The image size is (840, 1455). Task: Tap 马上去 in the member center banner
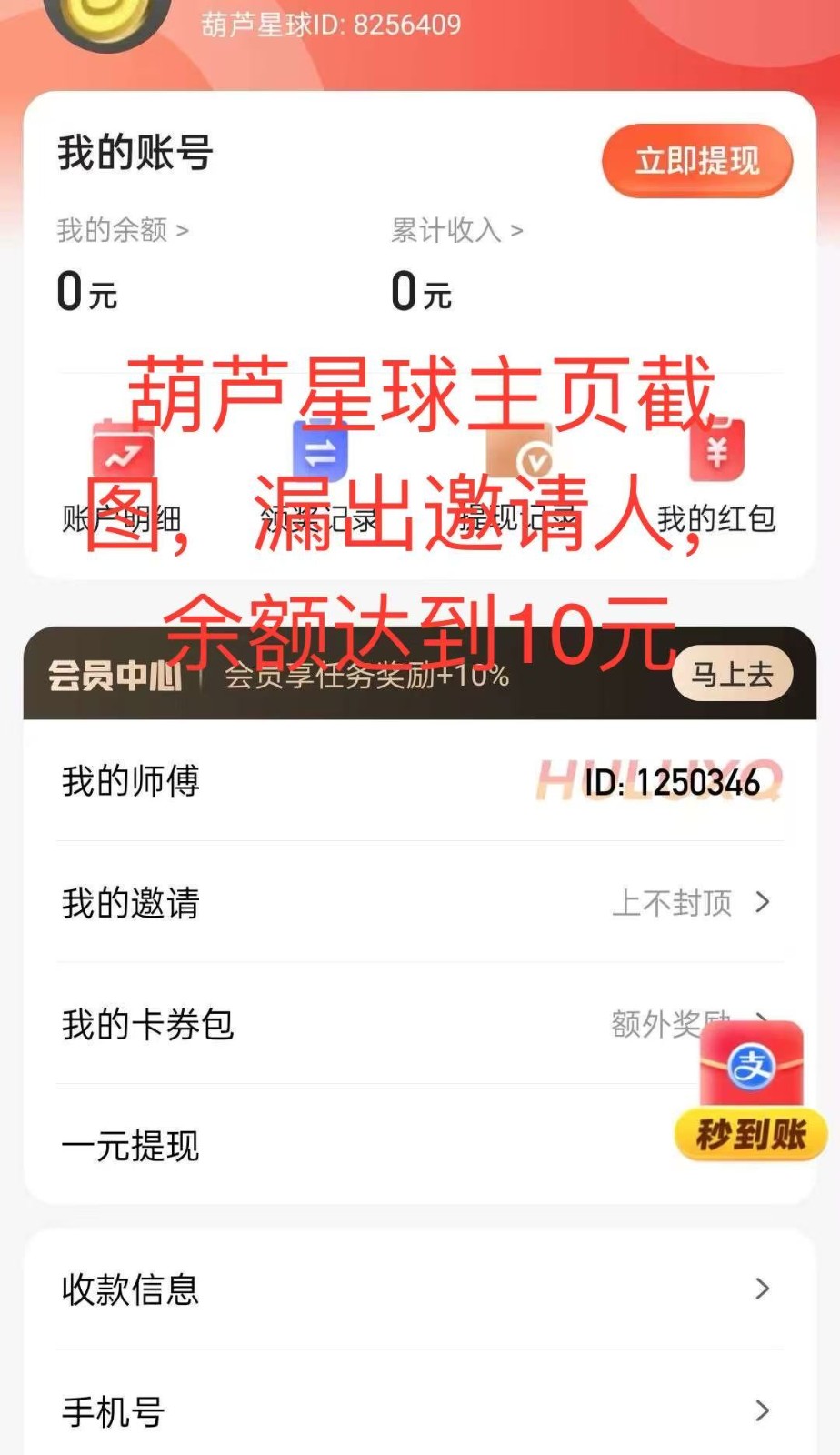click(x=732, y=674)
